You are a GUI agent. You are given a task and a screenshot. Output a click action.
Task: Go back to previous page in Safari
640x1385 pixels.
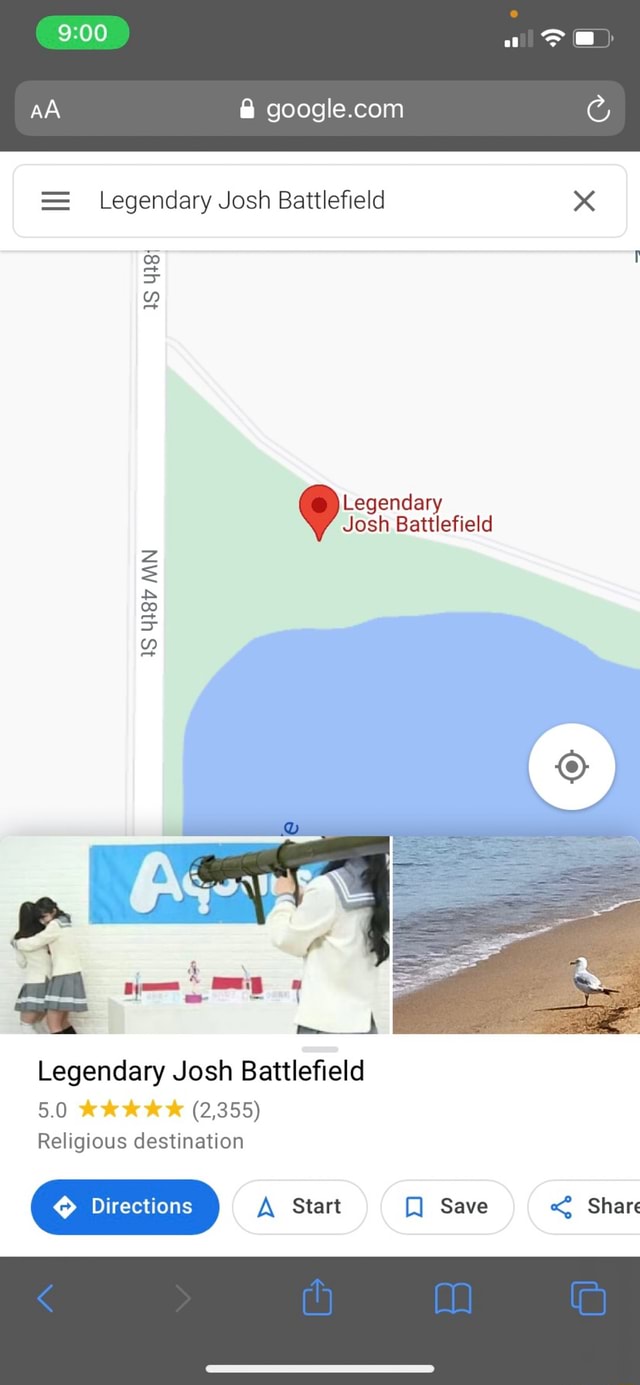pos(46,1298)
